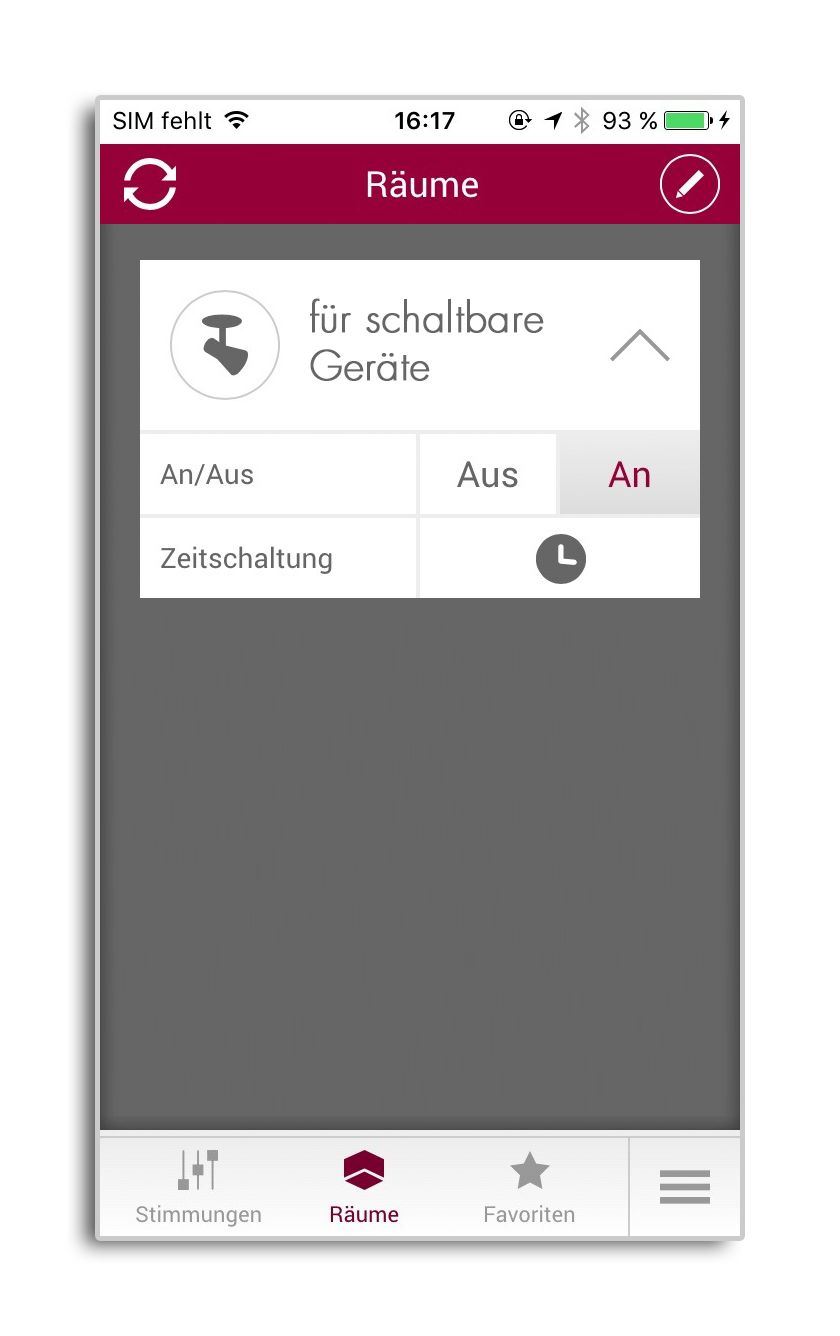Viewport: 840px width, 1336px height.
Task: Open the Zeitschaltung timer clock
Action: [560, 559]
